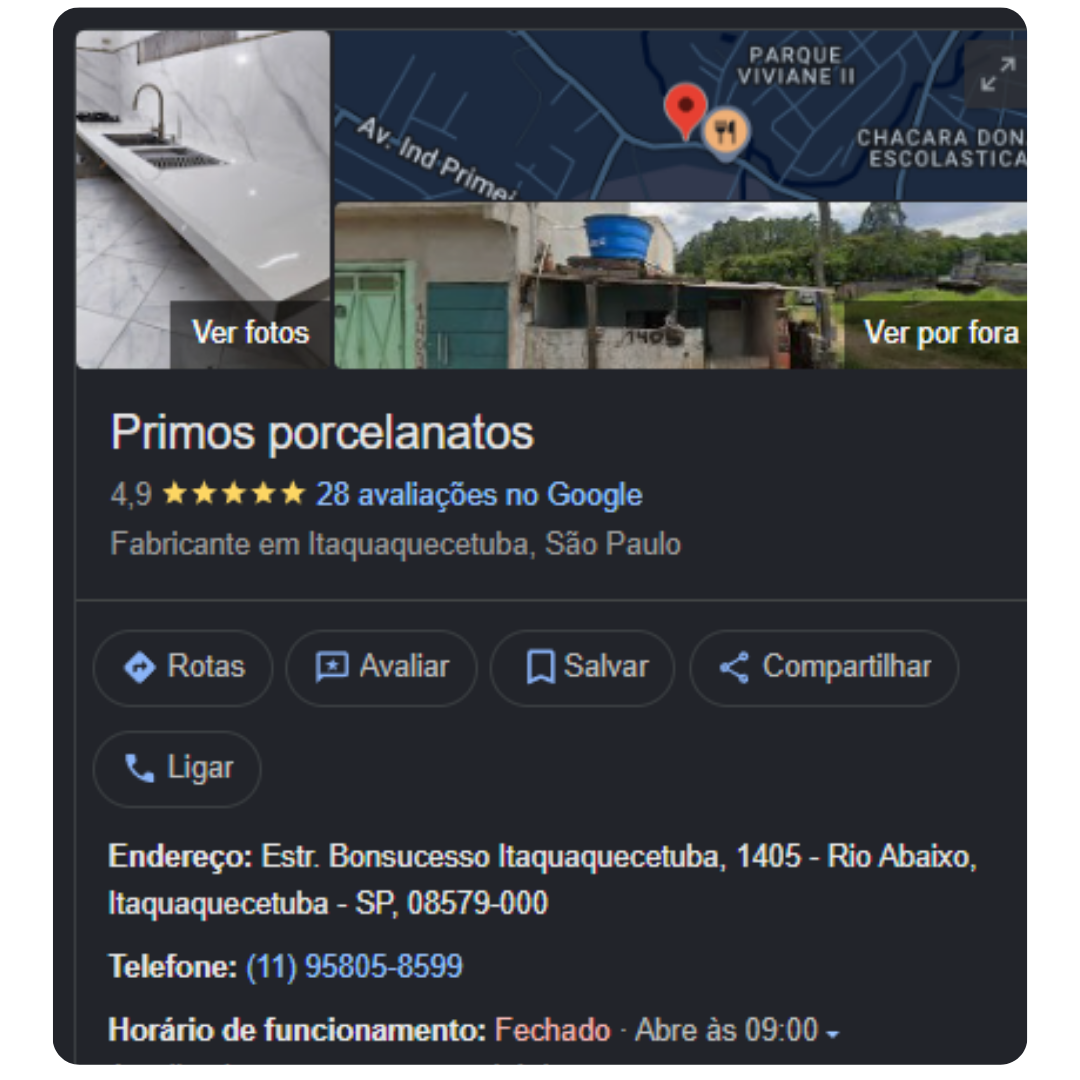The width and height of the screenshot is (1080, 1080).
Task: Share the listing via Compartilhar
Action: pos(824,668)
